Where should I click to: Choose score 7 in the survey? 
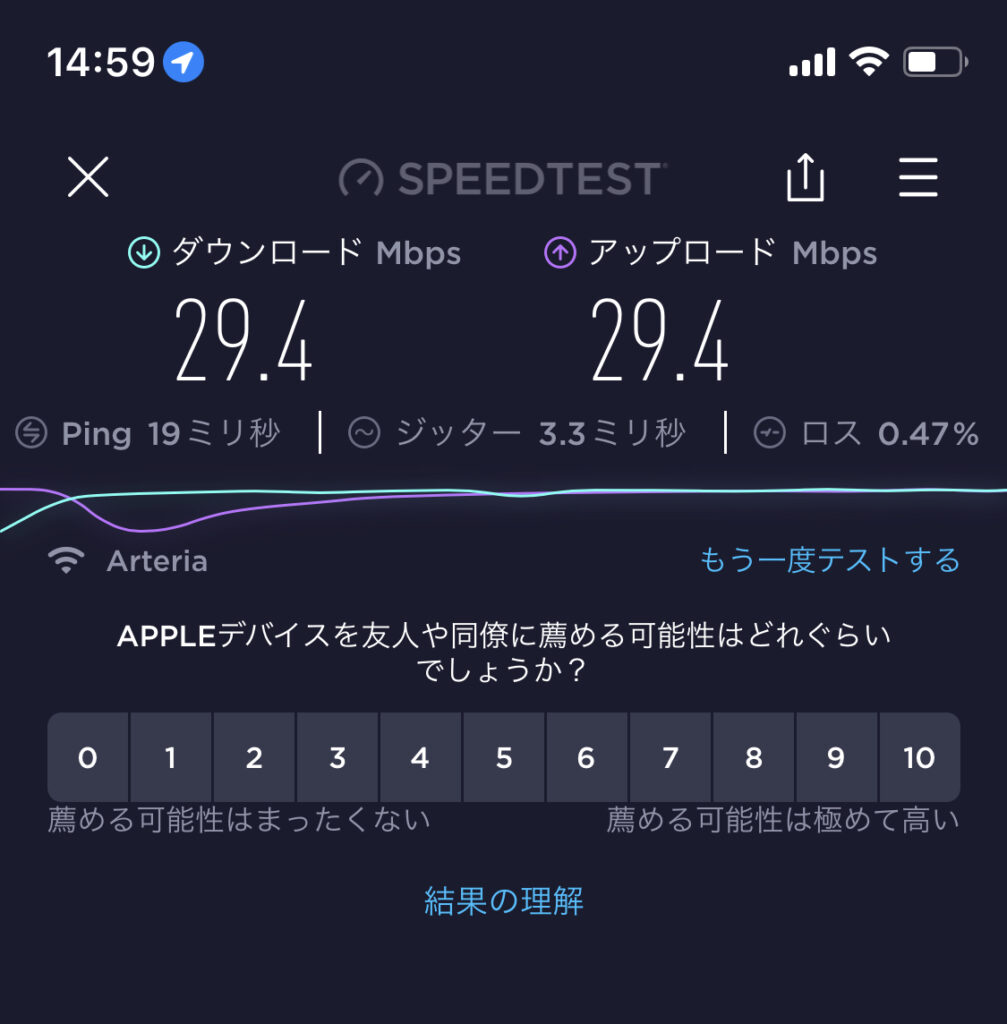pos(670,757)
